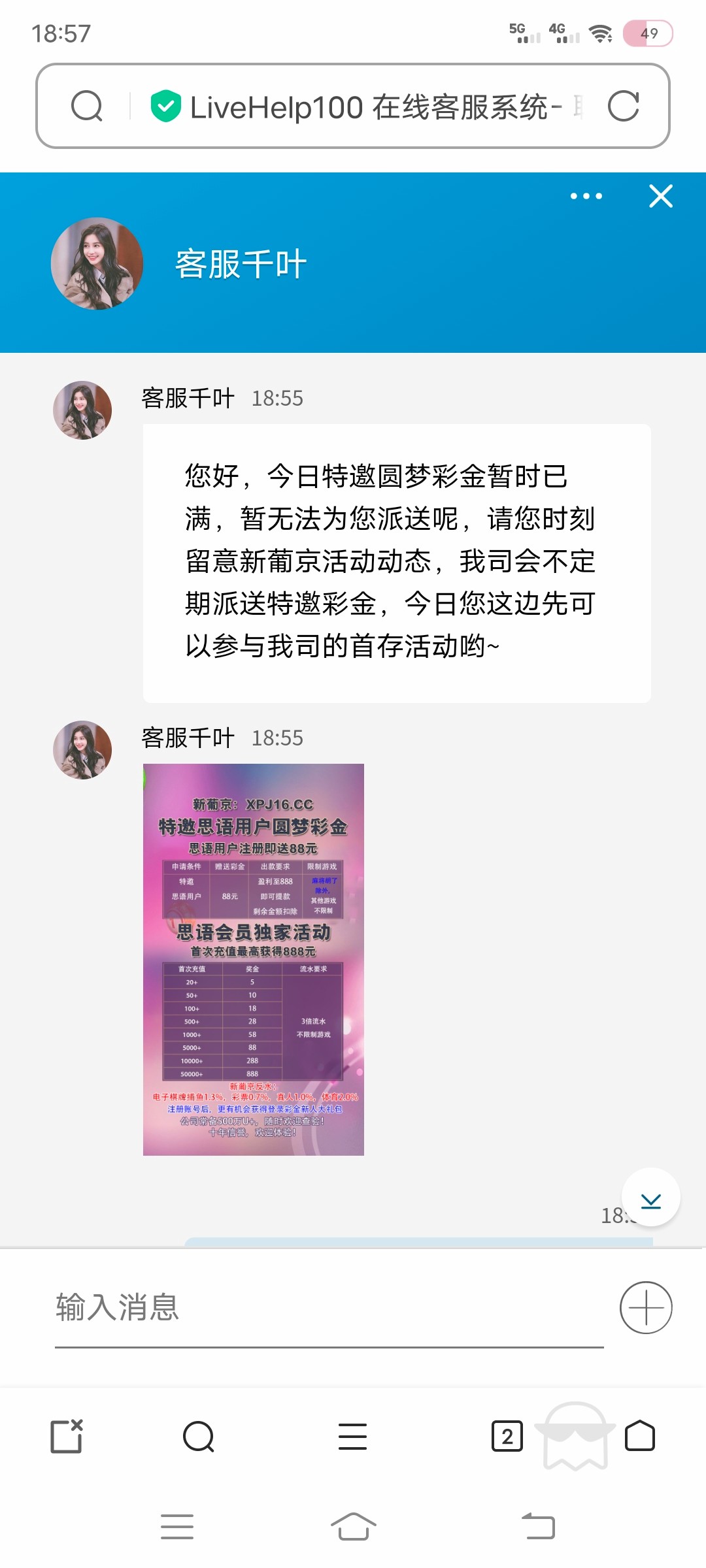This screenshot has width=706, height=1568.
Task: Focus the 输入消息 message input field
Action: [x=327, y=1308]
